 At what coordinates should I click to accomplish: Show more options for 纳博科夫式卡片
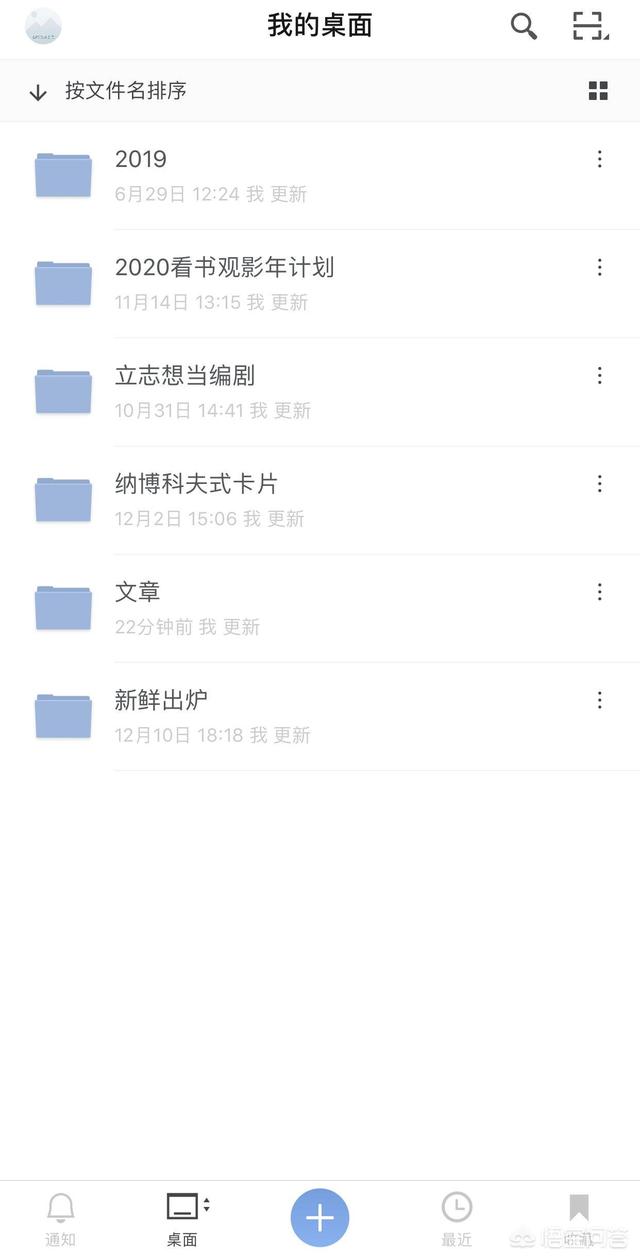[x=599, y=483]
